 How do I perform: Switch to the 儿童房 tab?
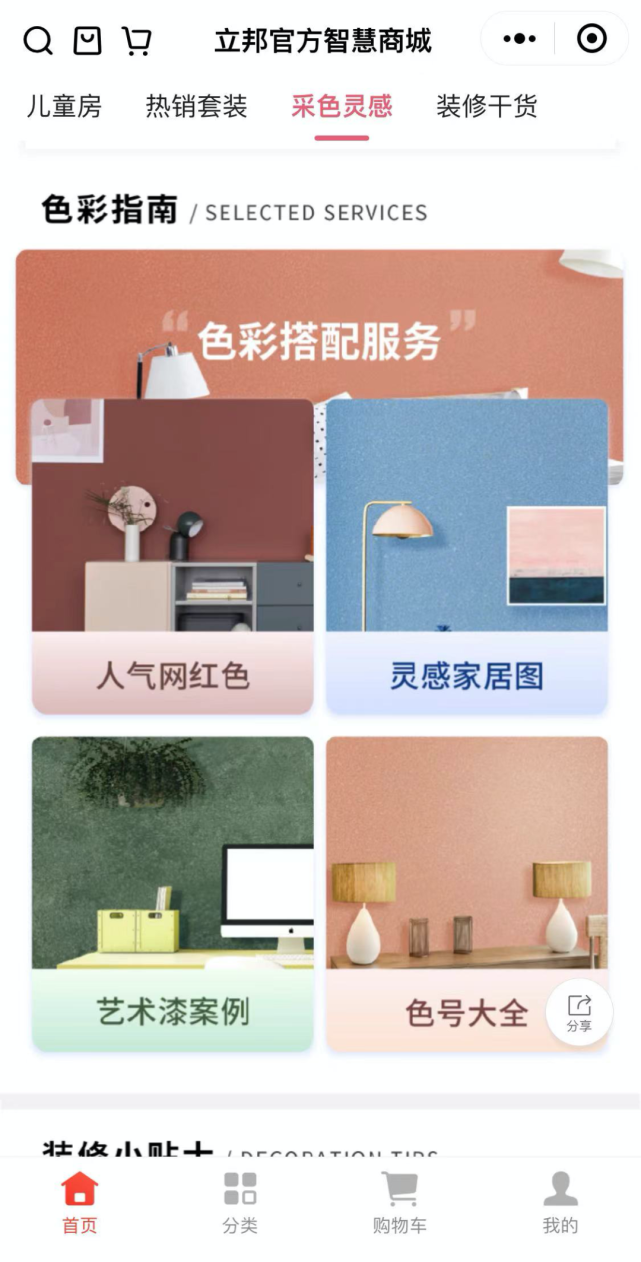(x=64, y=107)
